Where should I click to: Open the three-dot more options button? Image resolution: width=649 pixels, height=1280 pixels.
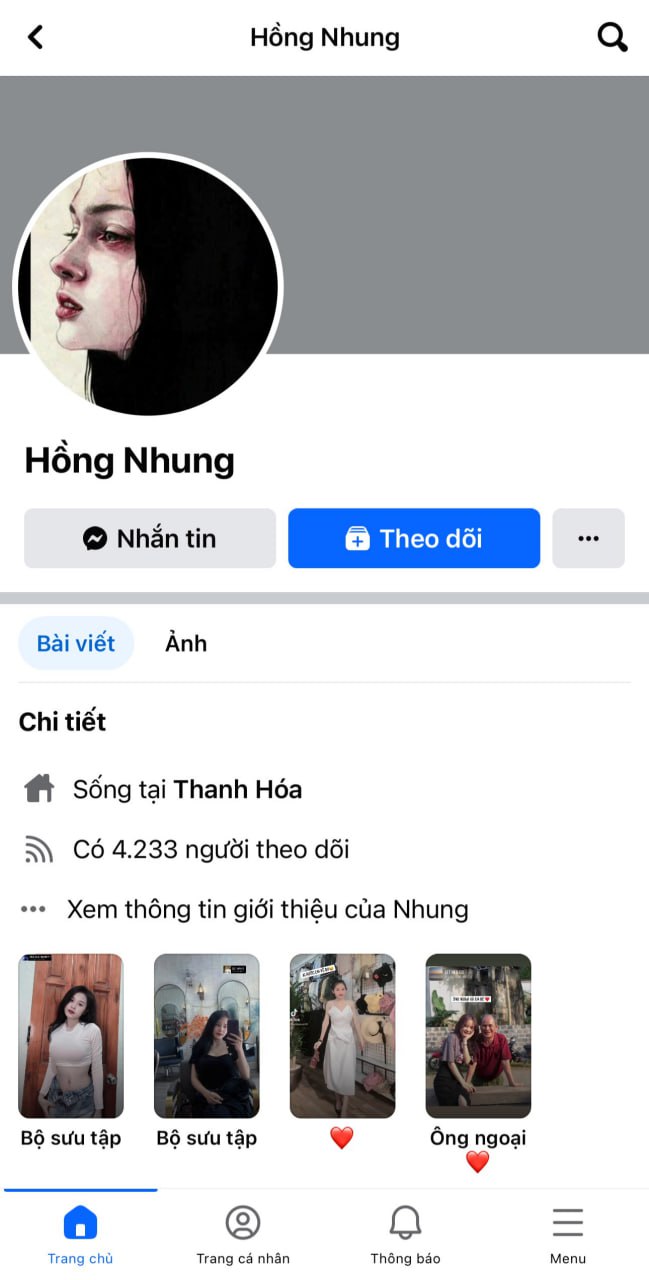click(x=588, y=538)
